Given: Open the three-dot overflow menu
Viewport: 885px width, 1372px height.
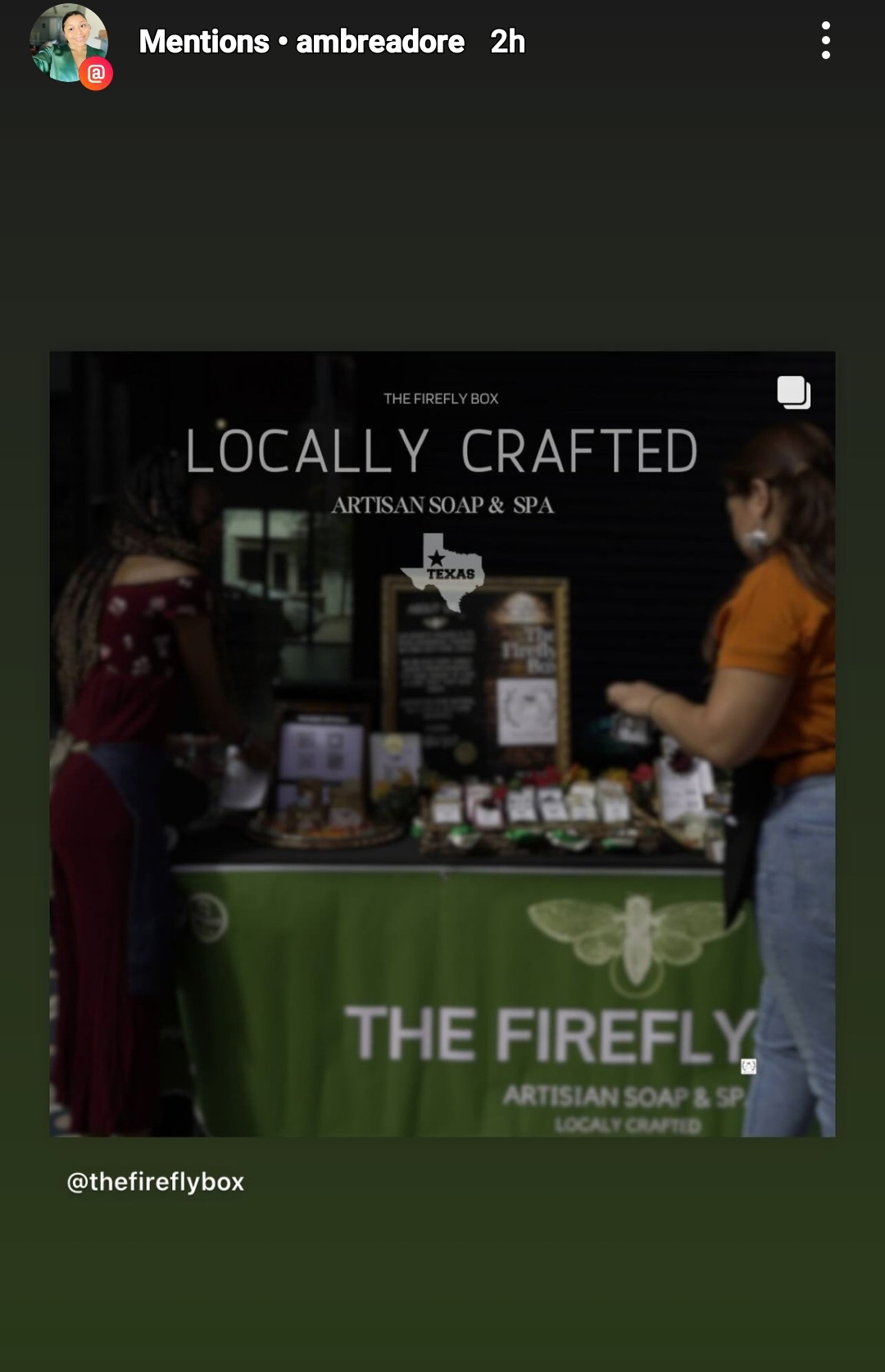Looking at the screenshot, I should [x=825, y=41].
